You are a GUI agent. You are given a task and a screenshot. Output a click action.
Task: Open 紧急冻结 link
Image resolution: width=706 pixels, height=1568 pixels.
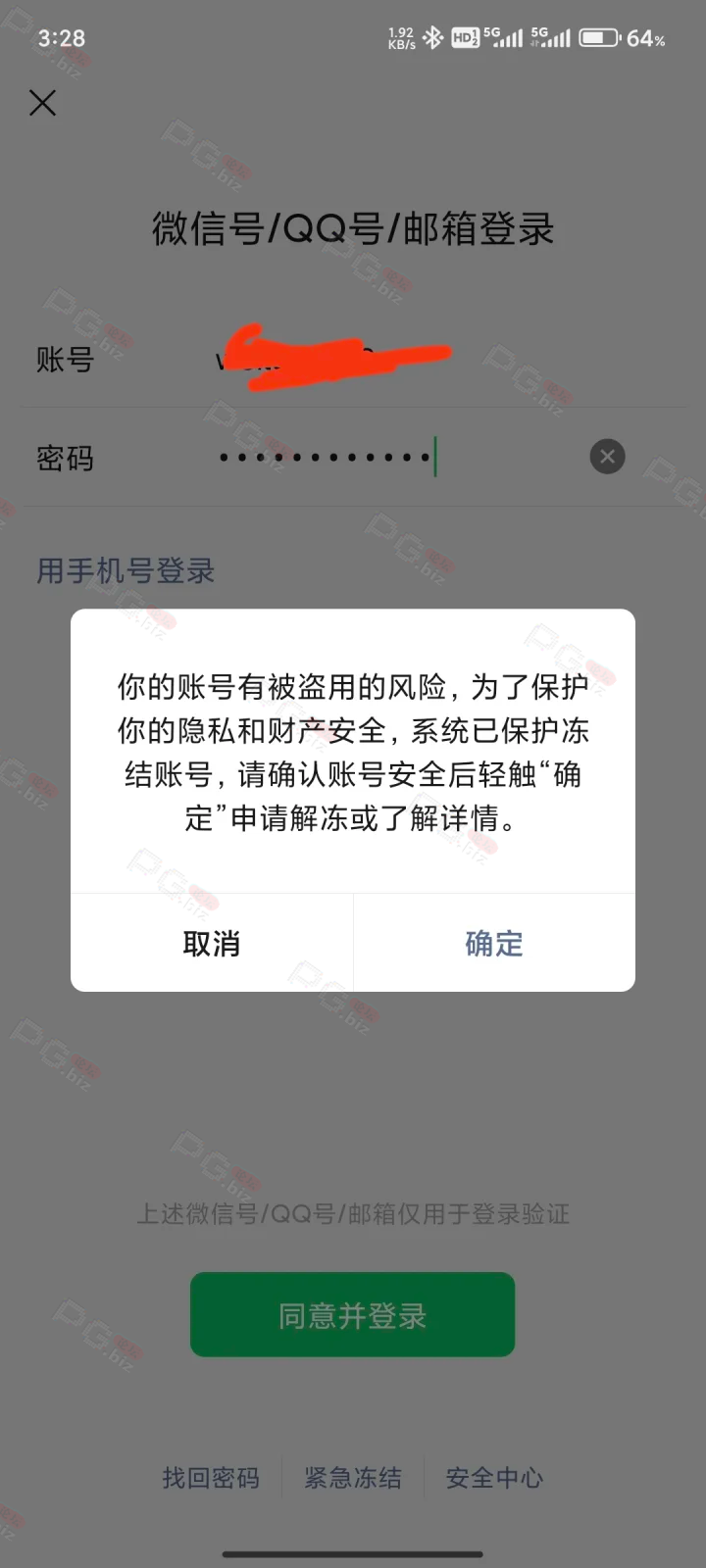[353, 1478]
